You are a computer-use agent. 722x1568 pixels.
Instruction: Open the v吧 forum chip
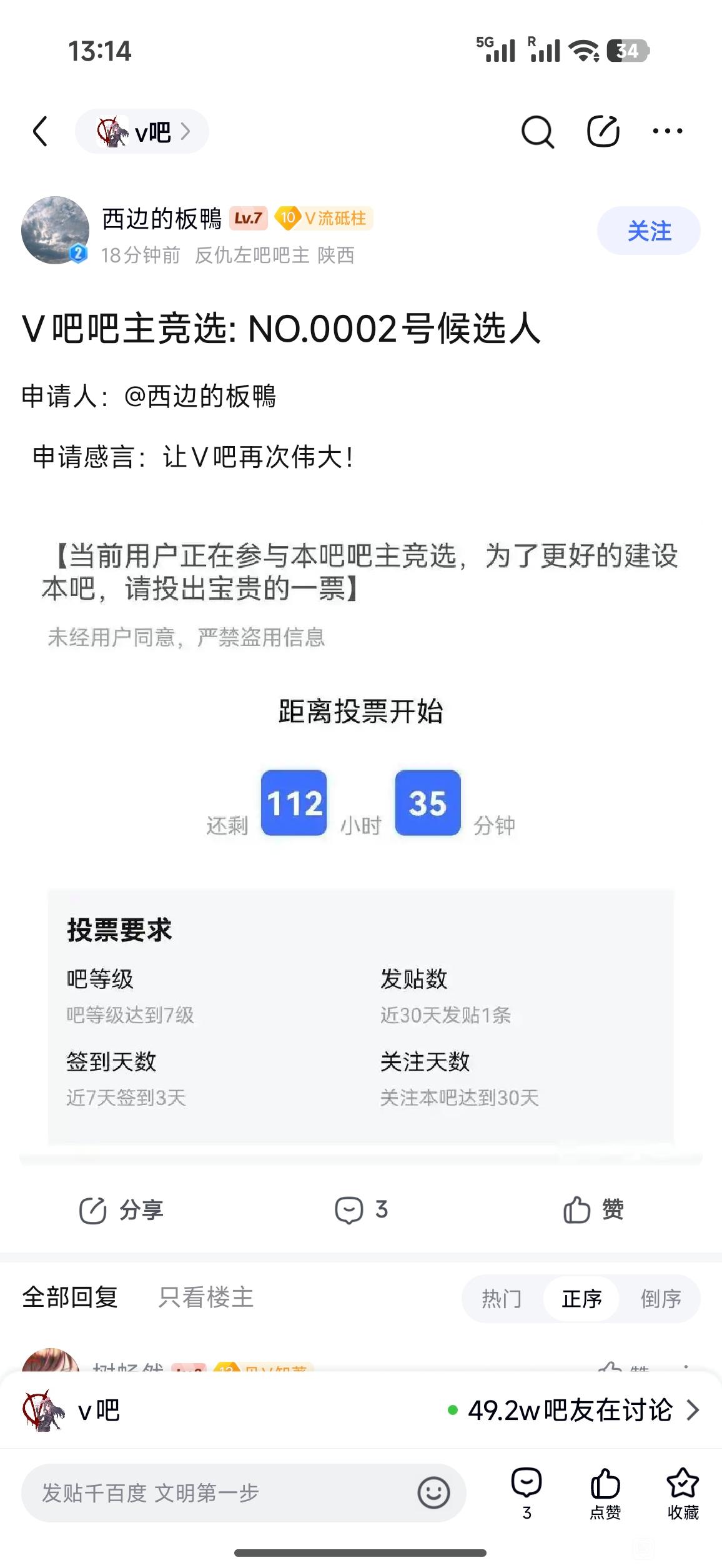pos(142,132)
